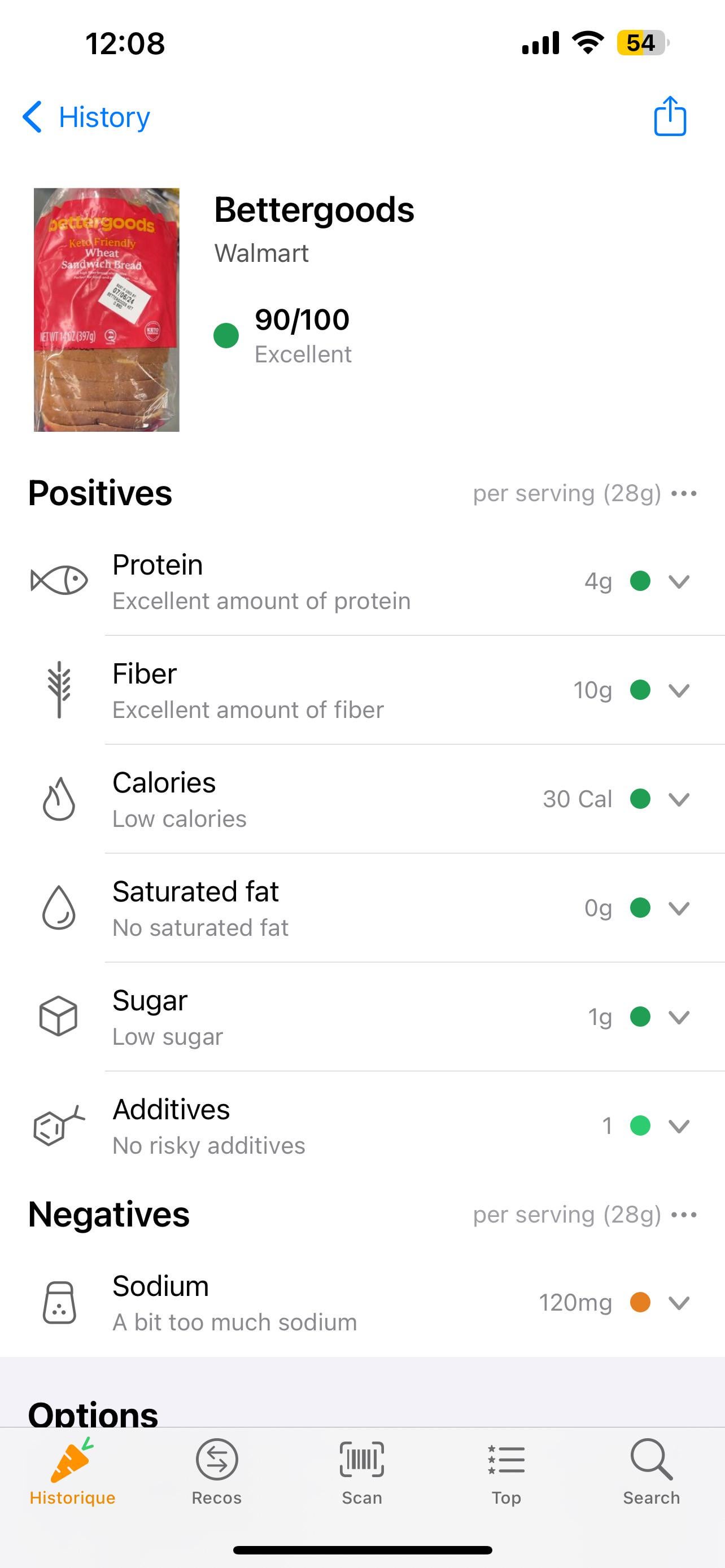
Task: Switch to the Historique tab
Action: (72, 1471)
